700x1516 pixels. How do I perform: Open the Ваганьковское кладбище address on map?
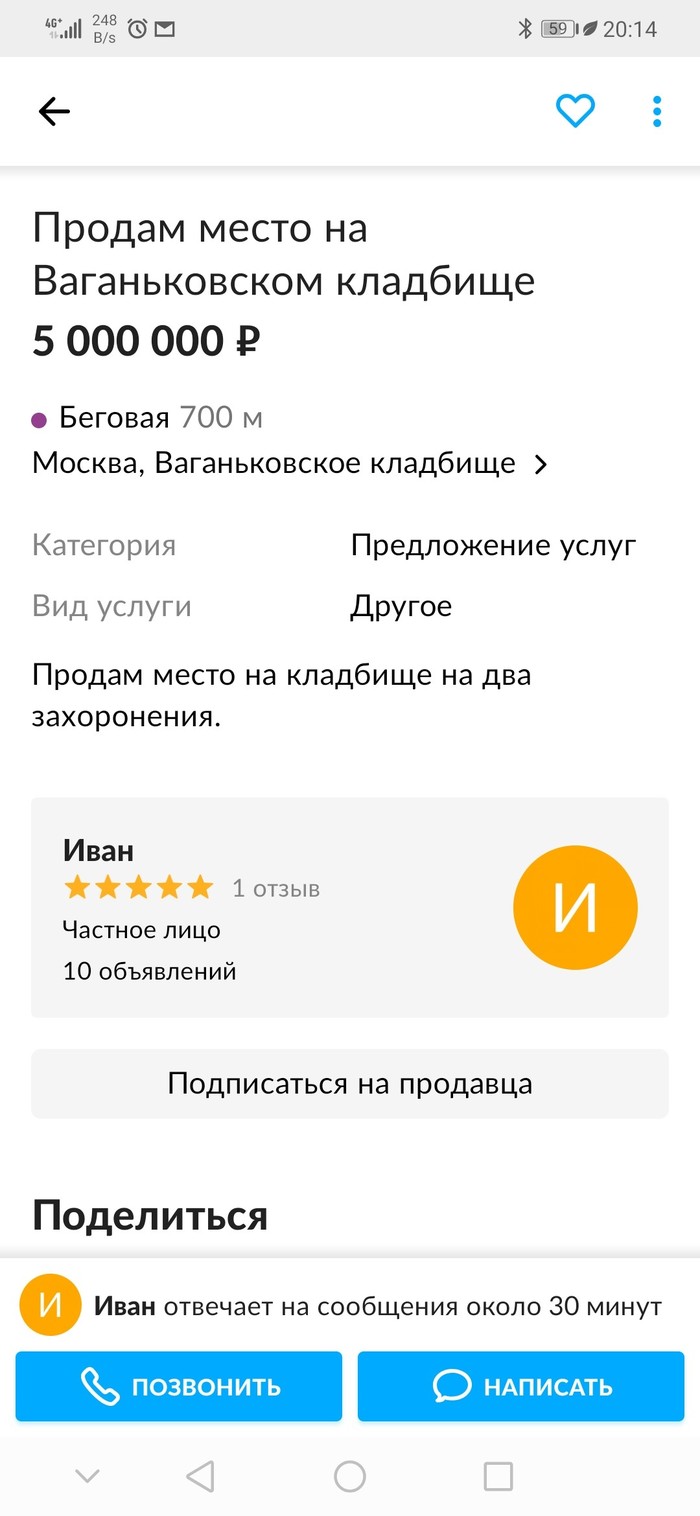point(290,464)
